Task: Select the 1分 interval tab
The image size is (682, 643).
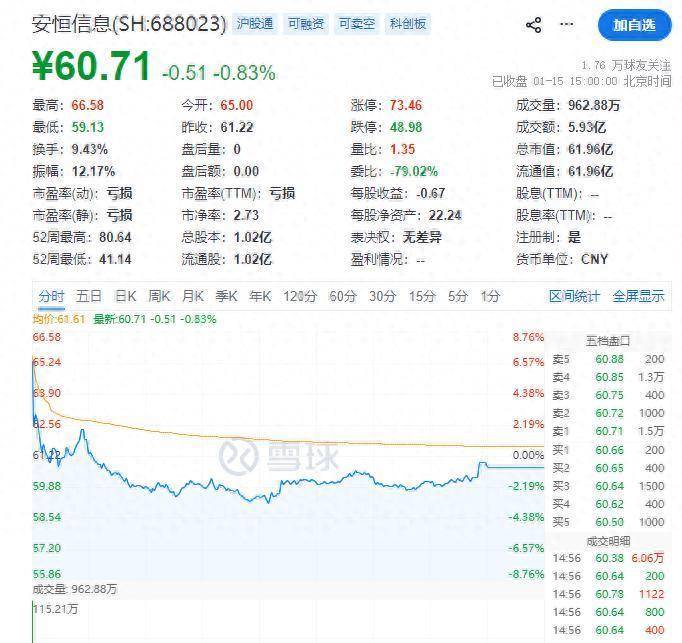Action: tap(490, 296)
